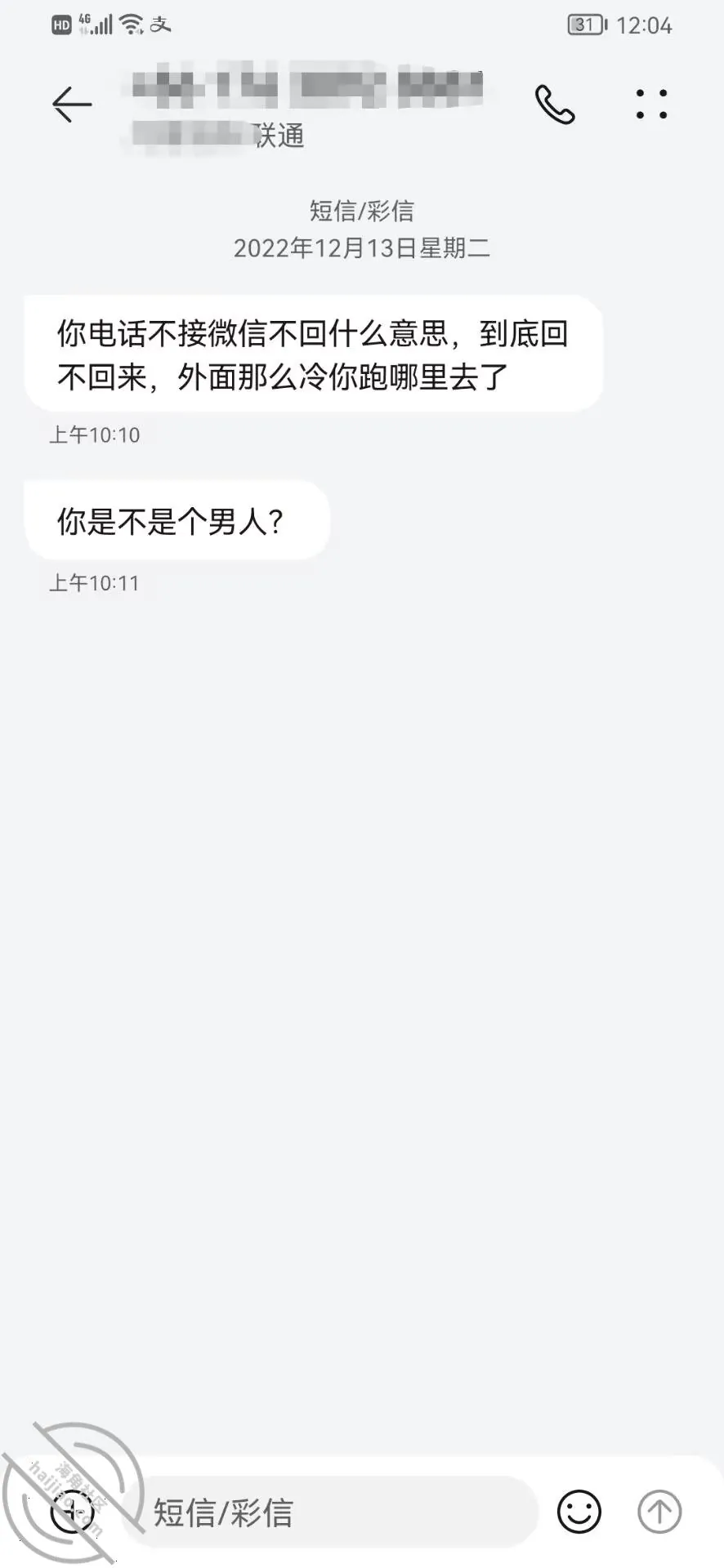Viewport: 724px width, 1568px height.
Task: Open the plus attachment button
Action: [x=72, y=1512]
